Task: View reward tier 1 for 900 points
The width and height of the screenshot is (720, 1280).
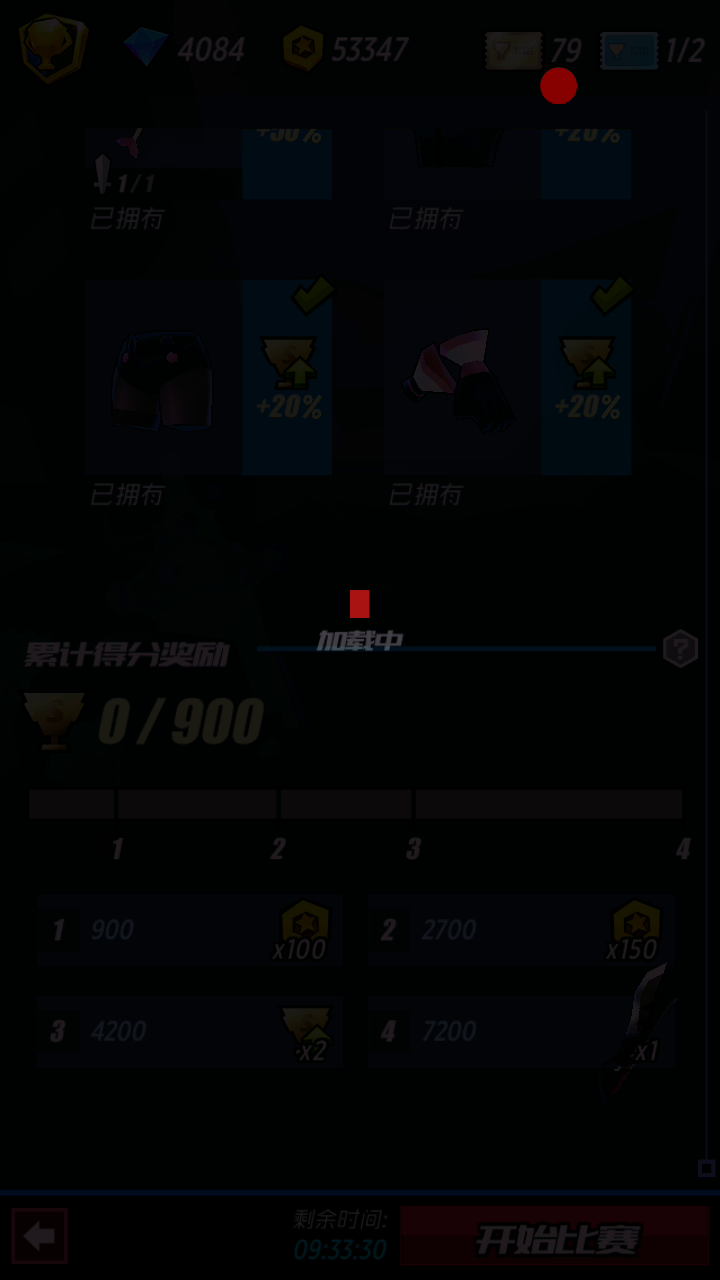Action: (x=190, y=930)
